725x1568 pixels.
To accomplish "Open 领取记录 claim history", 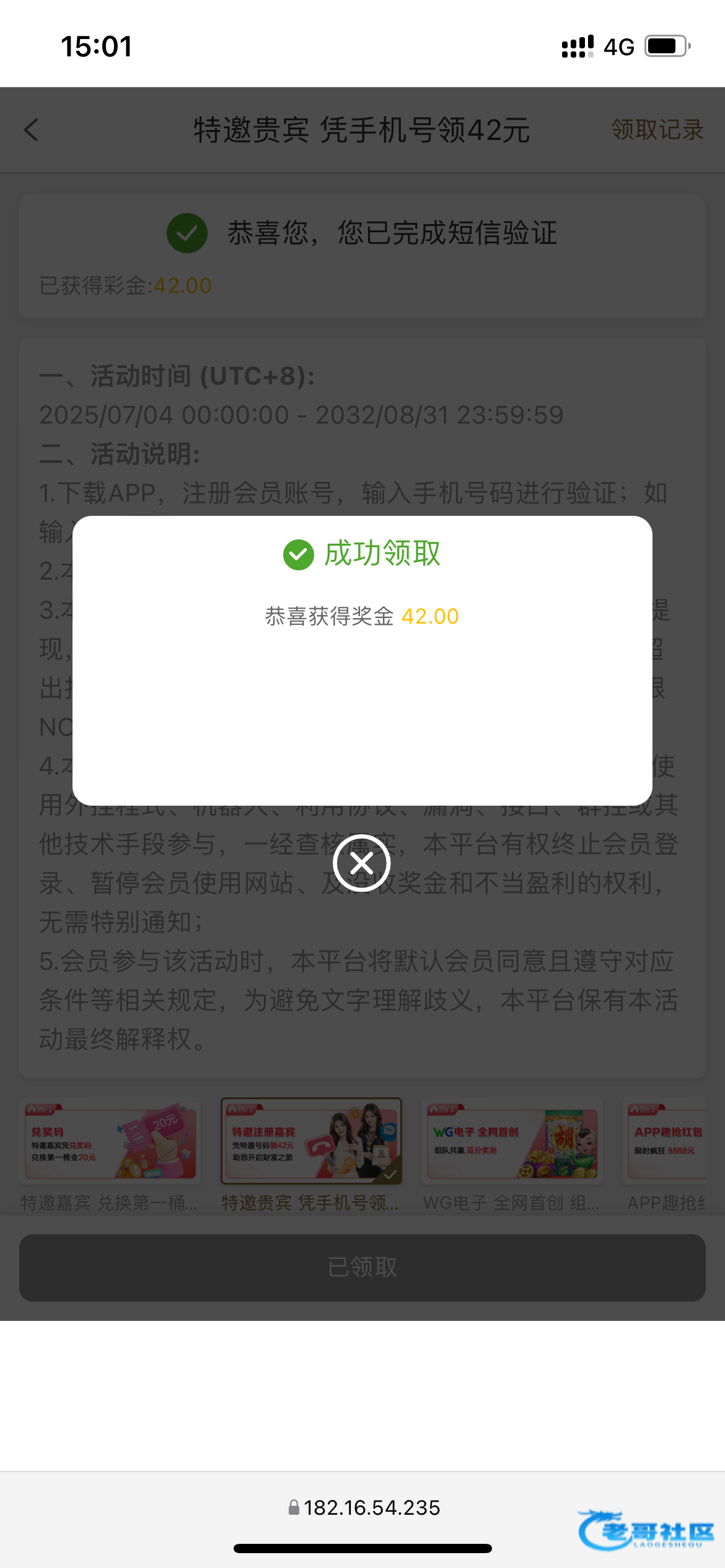I will click(x=657, y=130).
